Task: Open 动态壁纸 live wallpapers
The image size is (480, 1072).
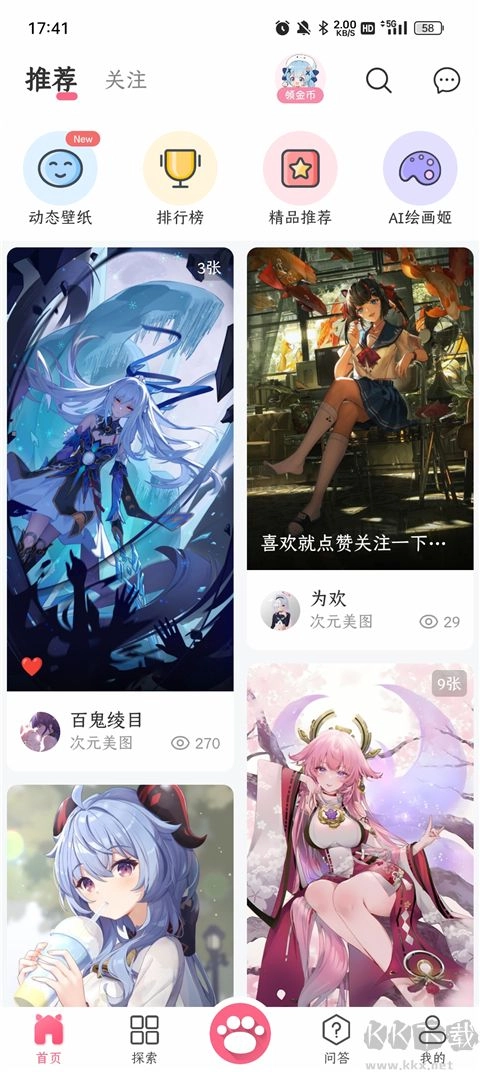Action: click(x=60, y=179)
